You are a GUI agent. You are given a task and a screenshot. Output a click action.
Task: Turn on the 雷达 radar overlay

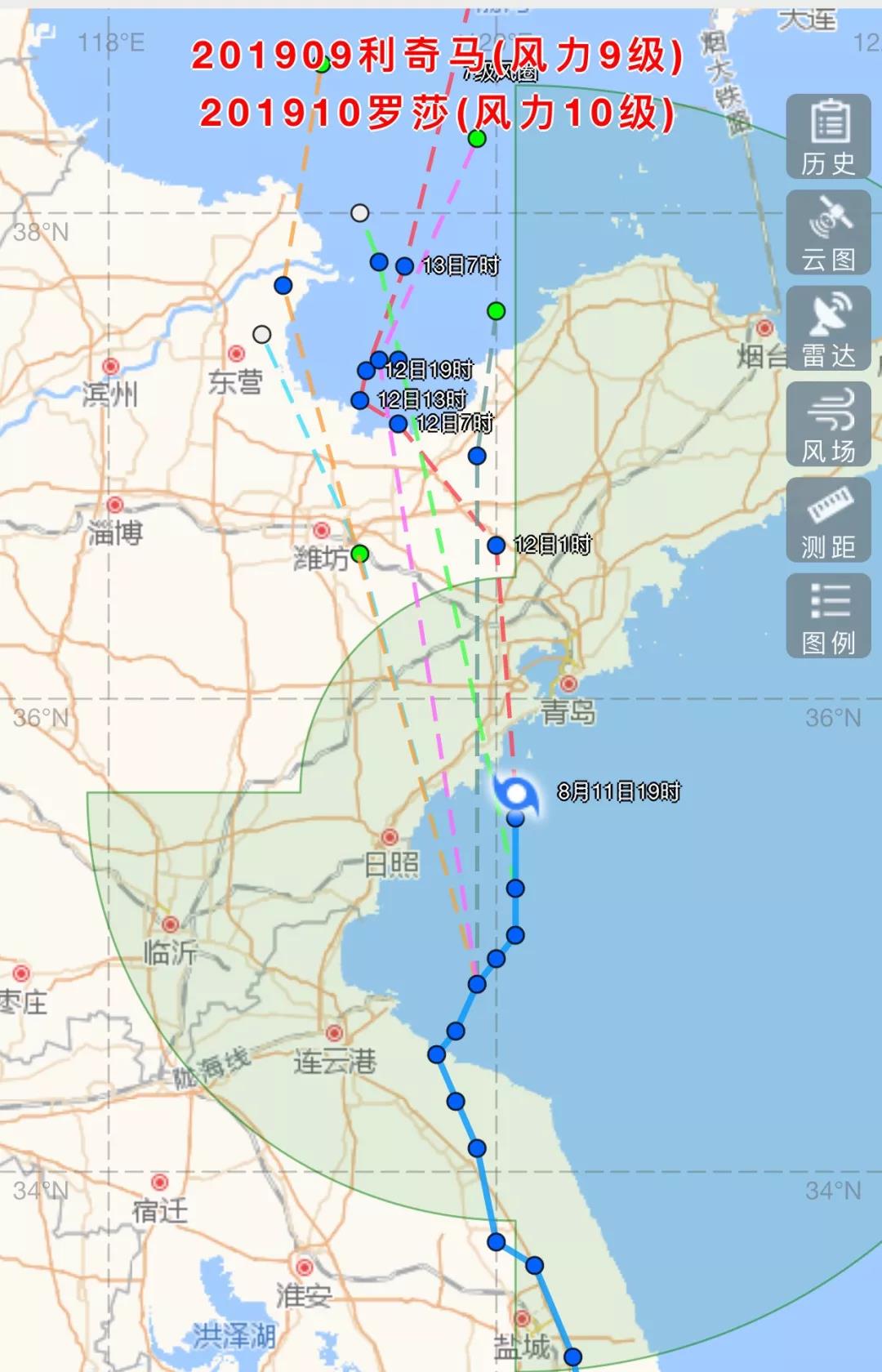click(828, 328)
